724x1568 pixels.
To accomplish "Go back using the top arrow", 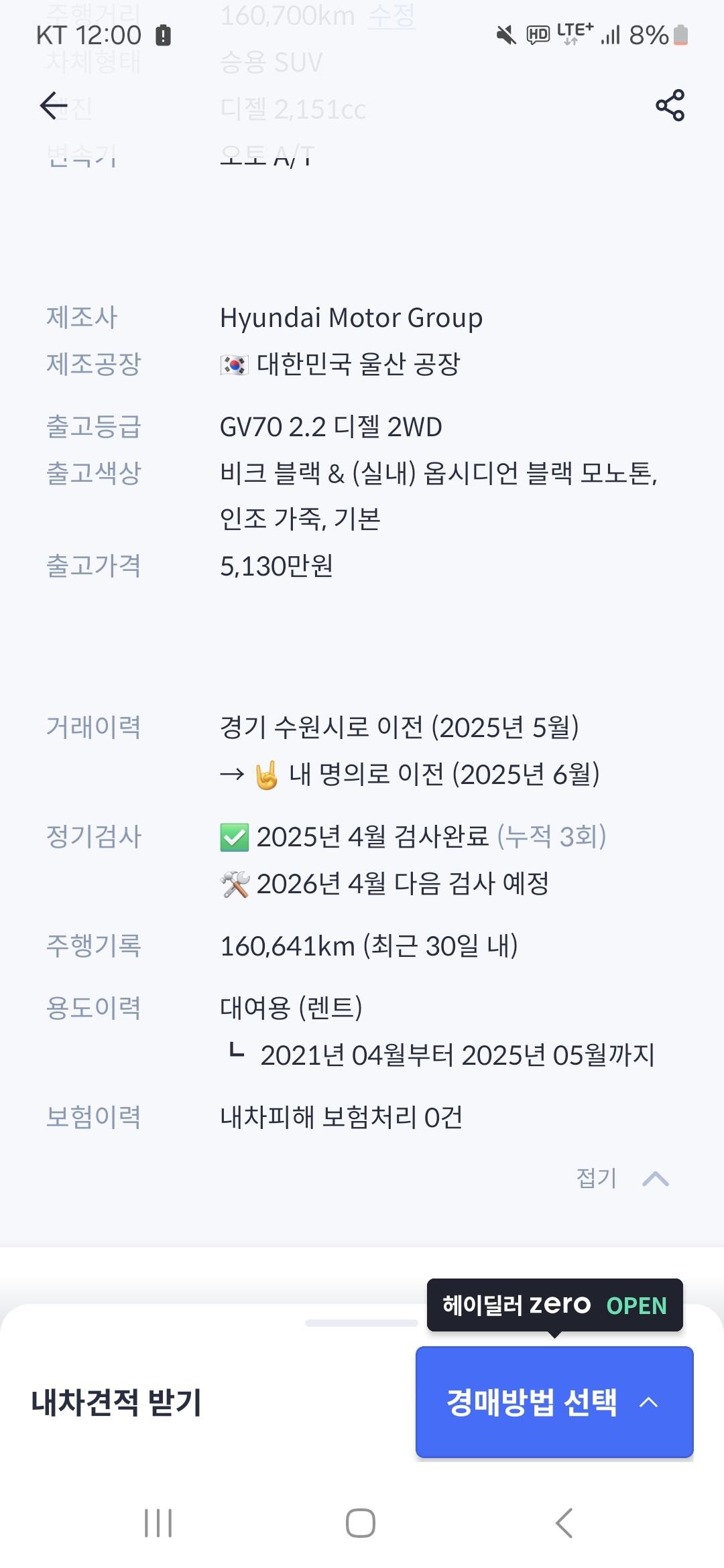I will click(x=54, y=105).
